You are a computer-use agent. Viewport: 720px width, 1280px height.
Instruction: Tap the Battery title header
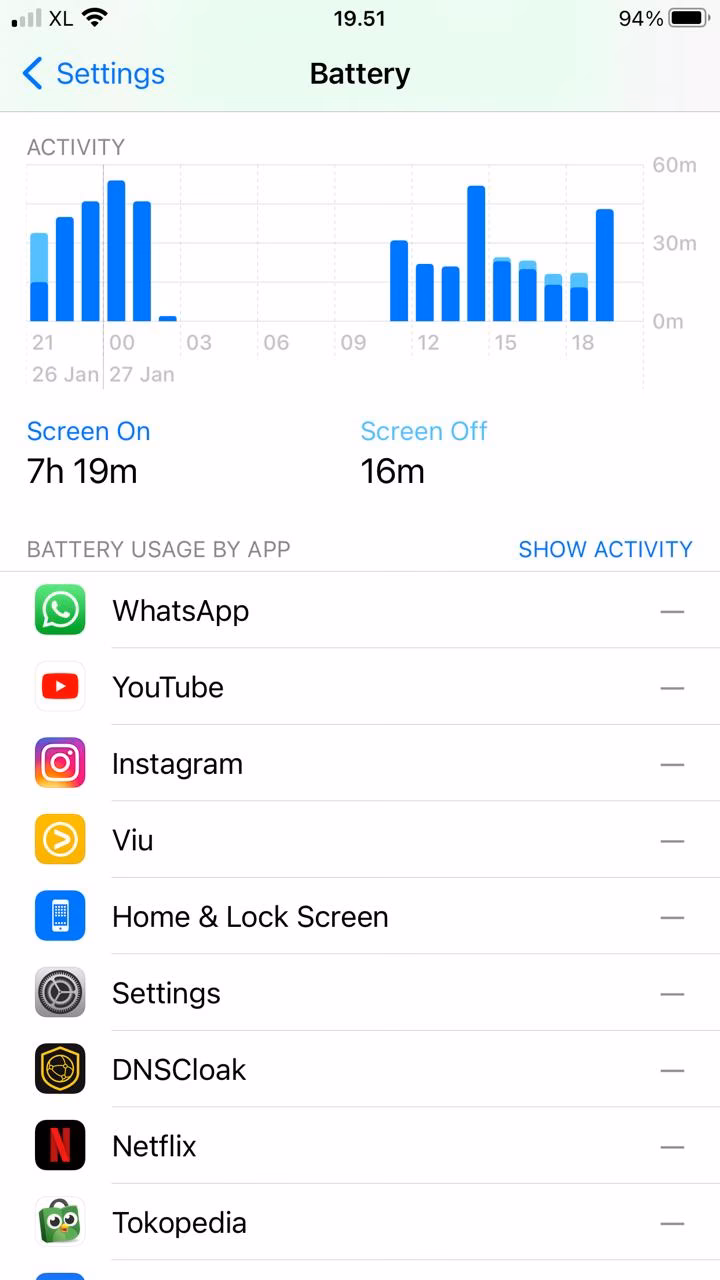tap(359, 73)
